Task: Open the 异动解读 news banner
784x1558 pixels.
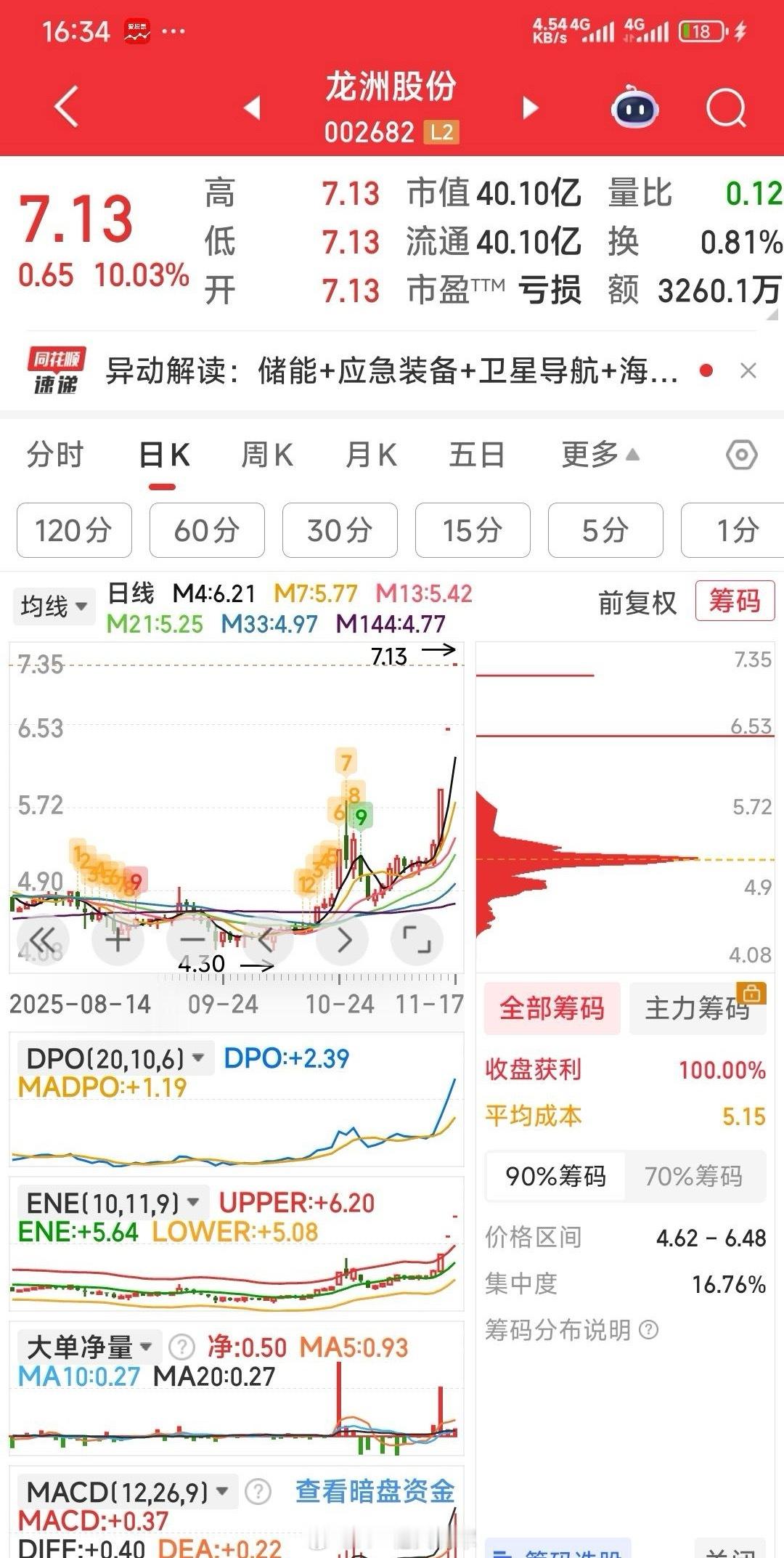Action: (x=392, y=371)
